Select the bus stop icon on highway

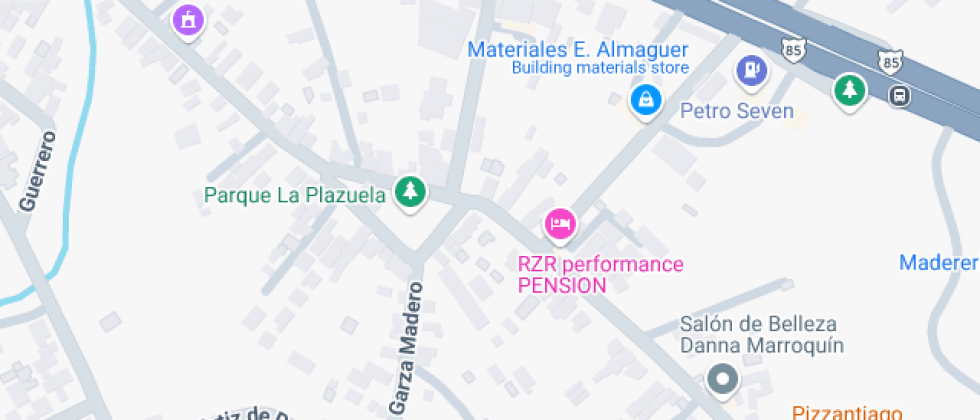(x=900, y=96)
